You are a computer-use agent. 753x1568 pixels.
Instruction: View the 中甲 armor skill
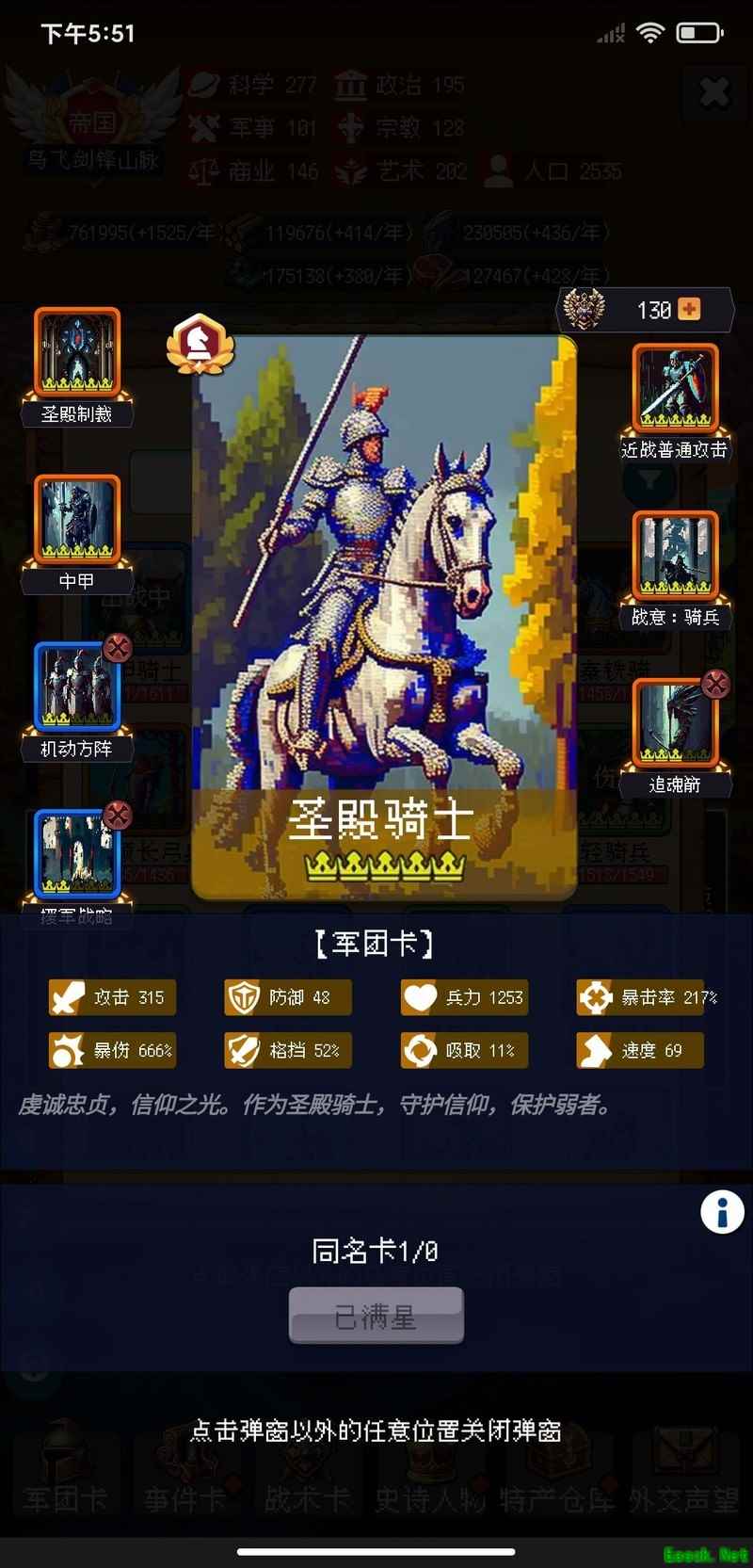click(77, 520)
